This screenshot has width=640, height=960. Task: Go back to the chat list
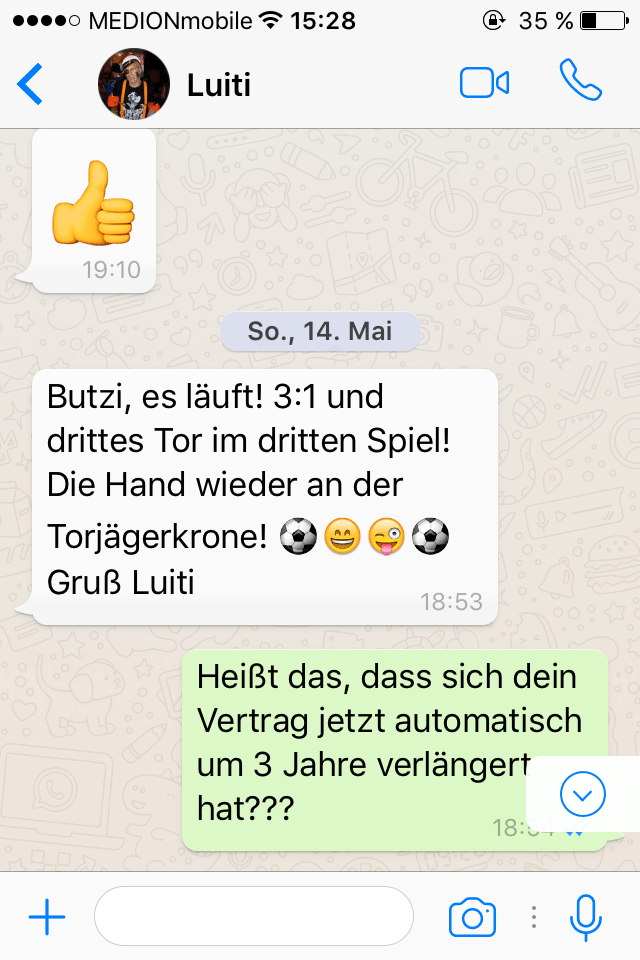click(31, 84)
